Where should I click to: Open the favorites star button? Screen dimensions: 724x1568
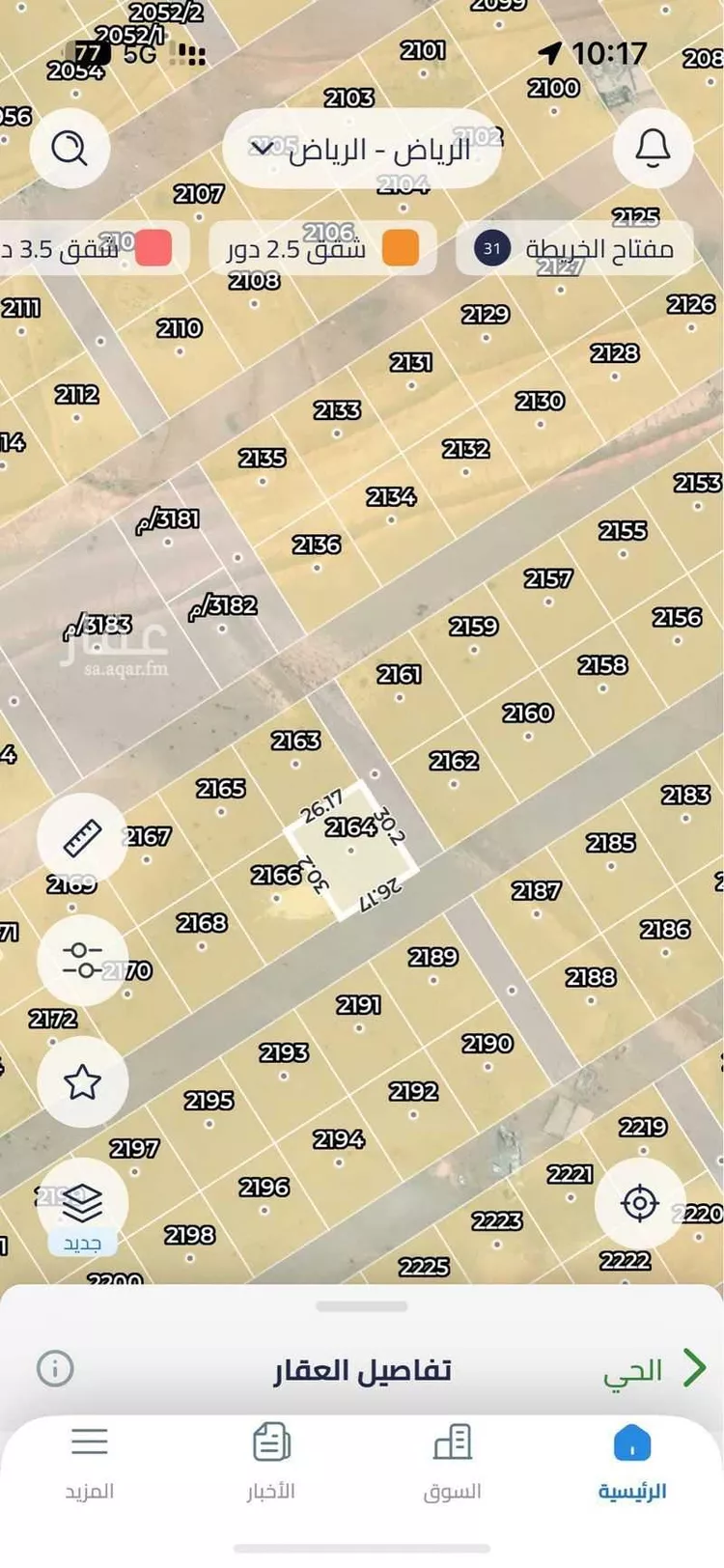(x=82, y=1081)
